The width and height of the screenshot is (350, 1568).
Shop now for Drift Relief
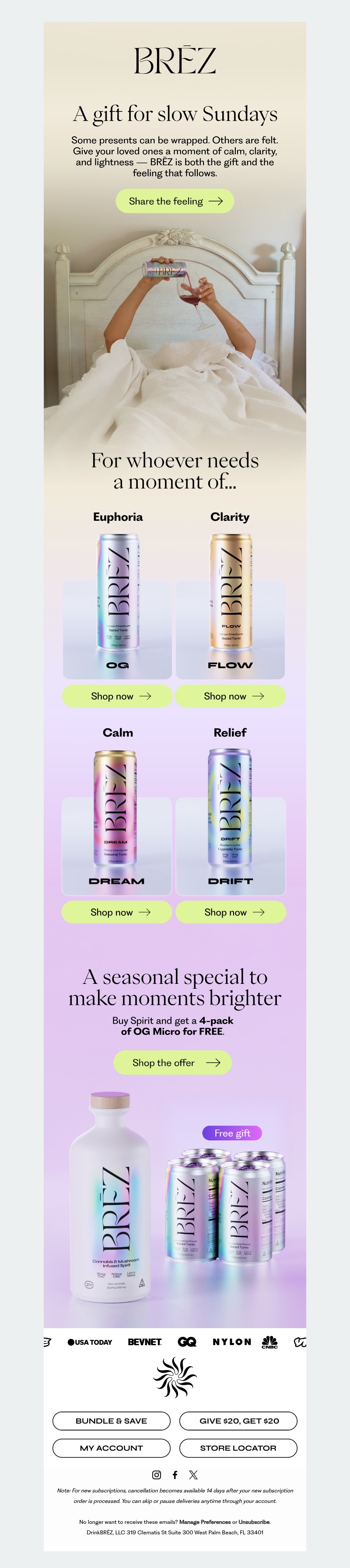(230, 912)
